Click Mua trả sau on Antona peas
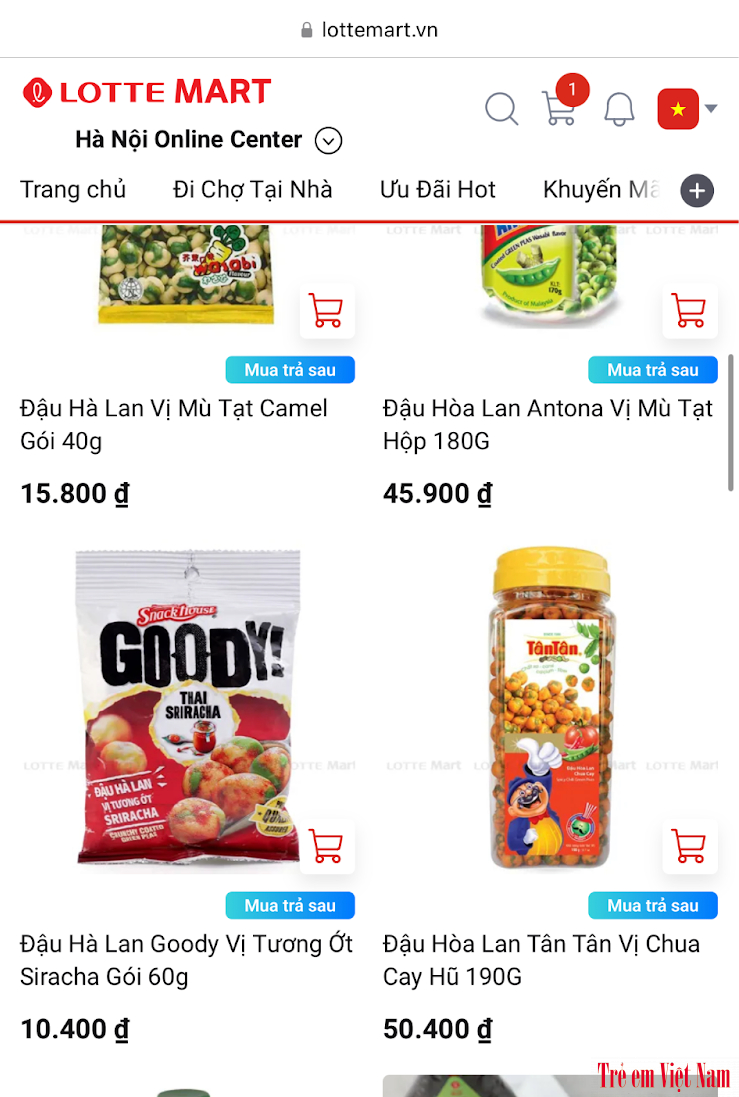The width and height of the screenshot is (739, 1097). (x=652, y=369)
